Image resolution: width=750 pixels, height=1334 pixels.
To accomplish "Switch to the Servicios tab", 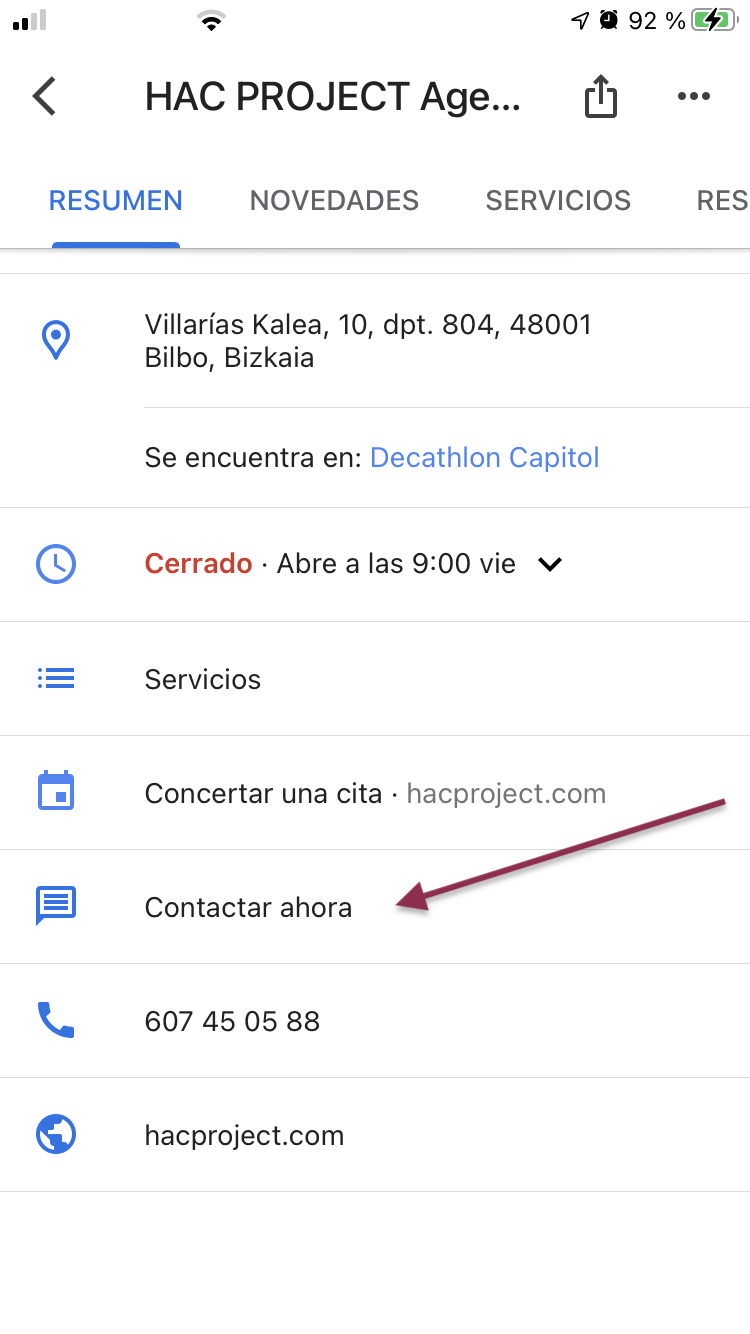I will [x=558, y=200].
